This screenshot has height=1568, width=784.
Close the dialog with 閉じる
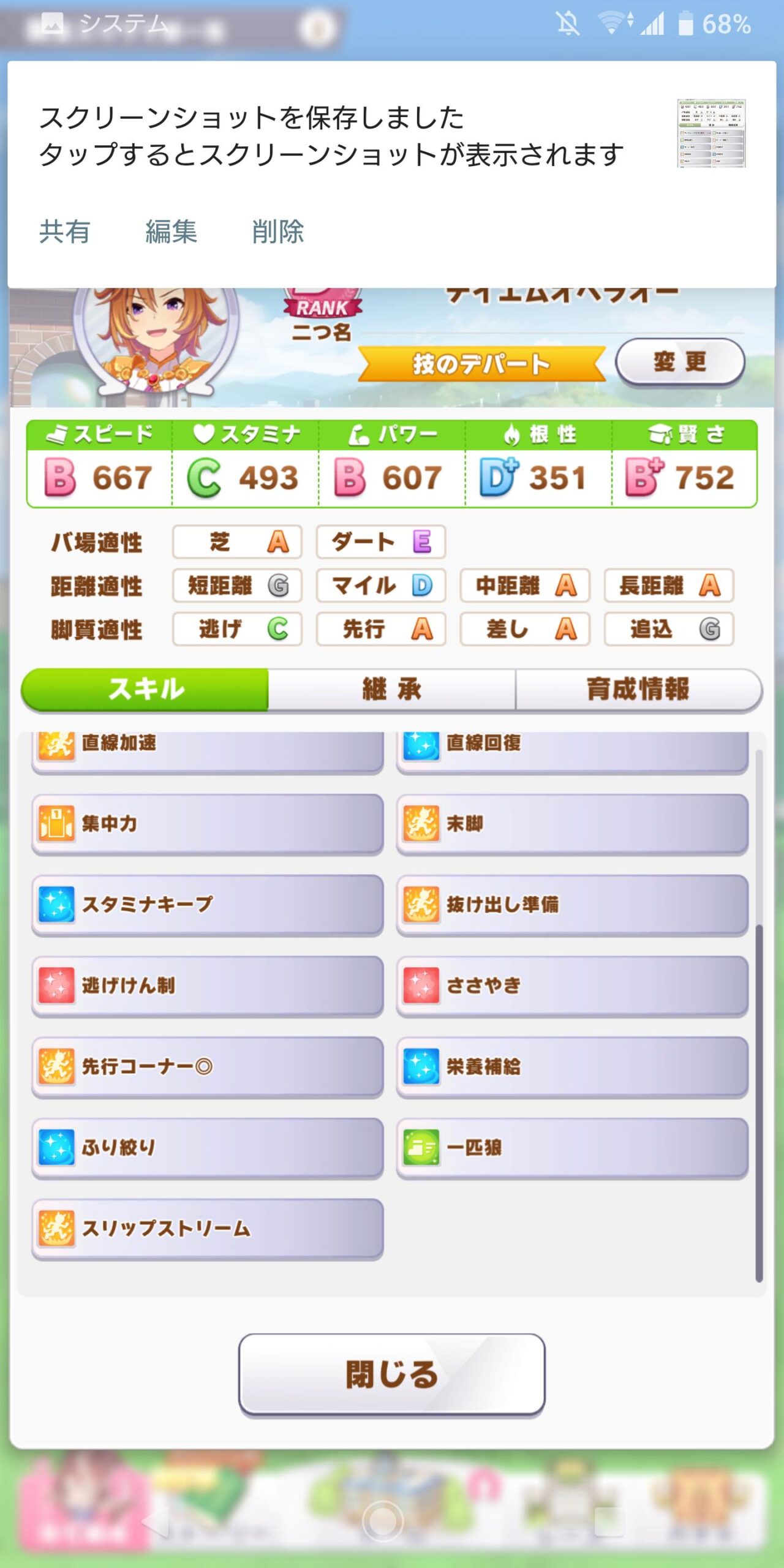(x=392, y=1374)
